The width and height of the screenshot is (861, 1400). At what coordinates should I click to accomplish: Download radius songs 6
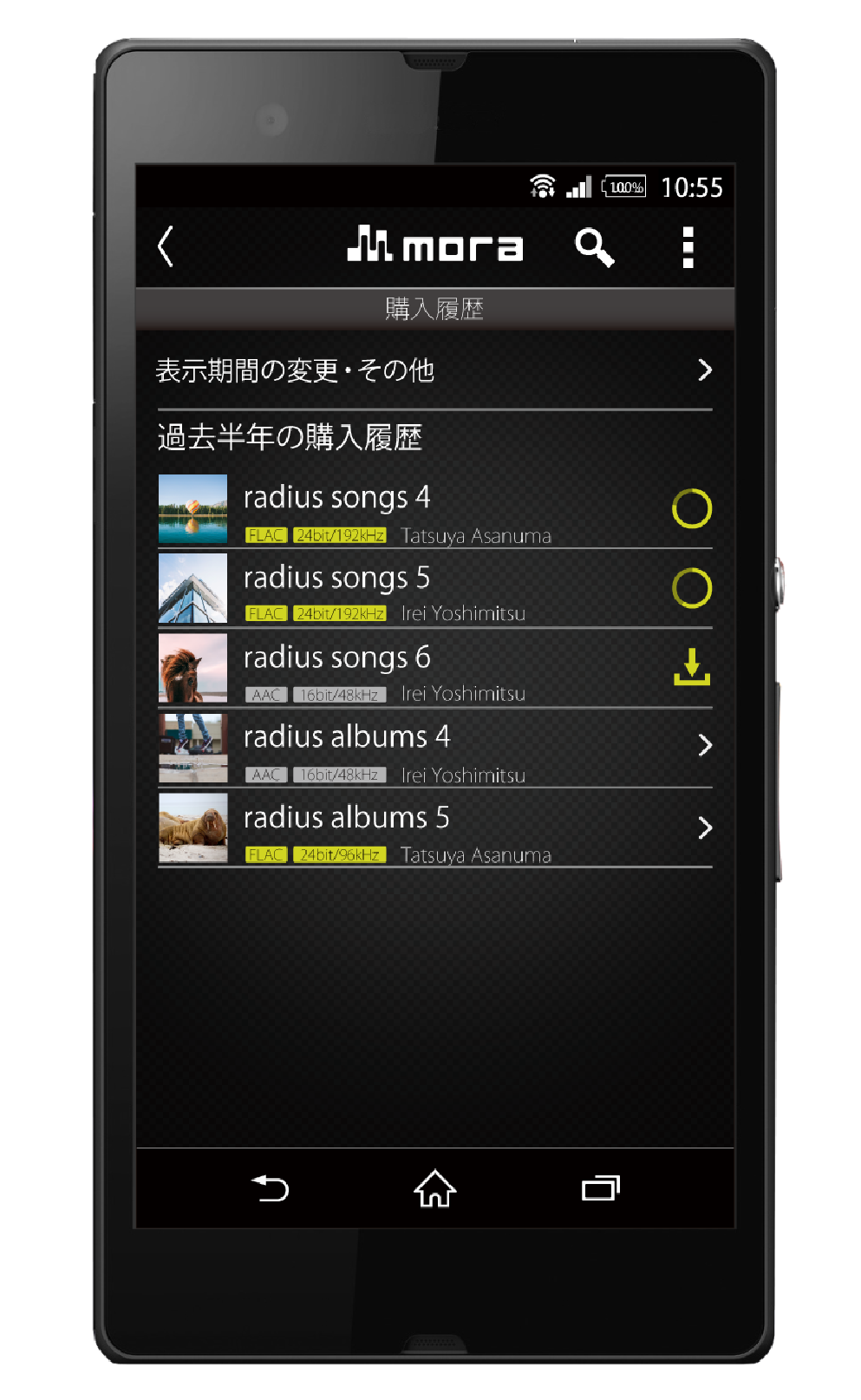[692, 667]
